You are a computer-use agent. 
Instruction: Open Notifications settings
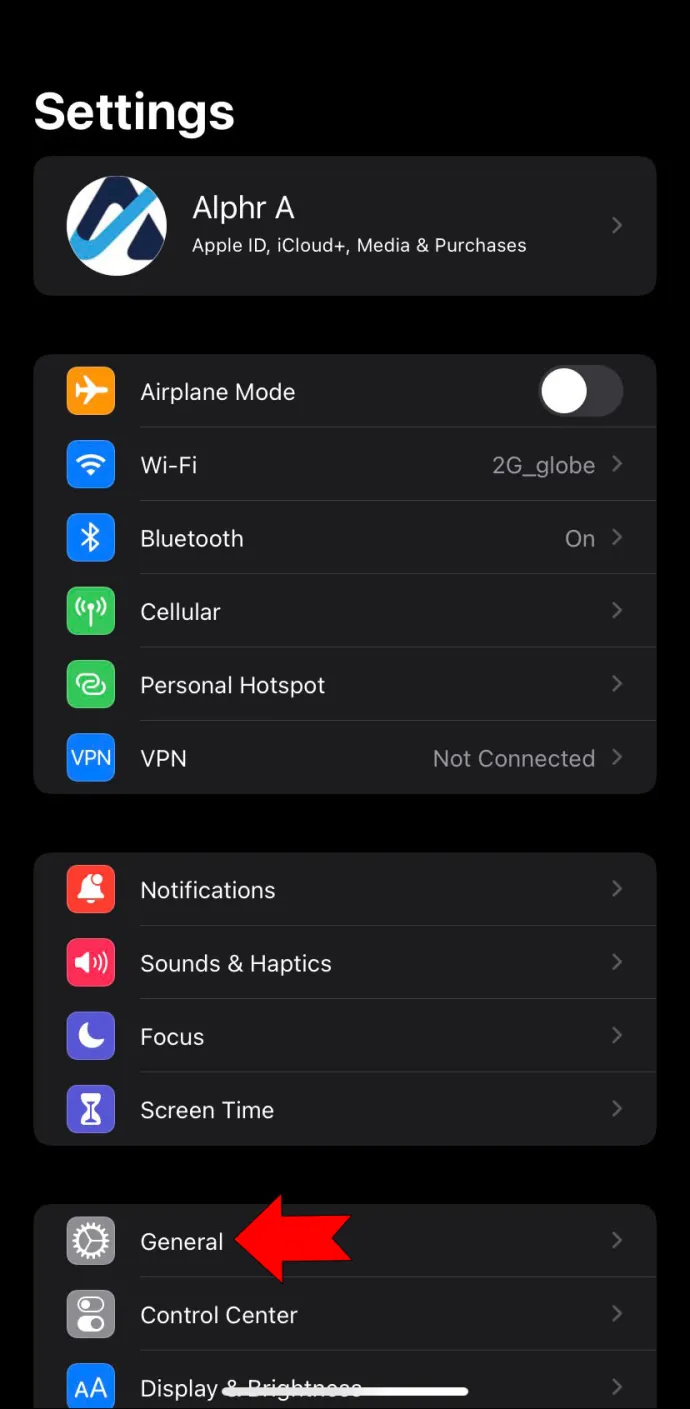[345, 889]
